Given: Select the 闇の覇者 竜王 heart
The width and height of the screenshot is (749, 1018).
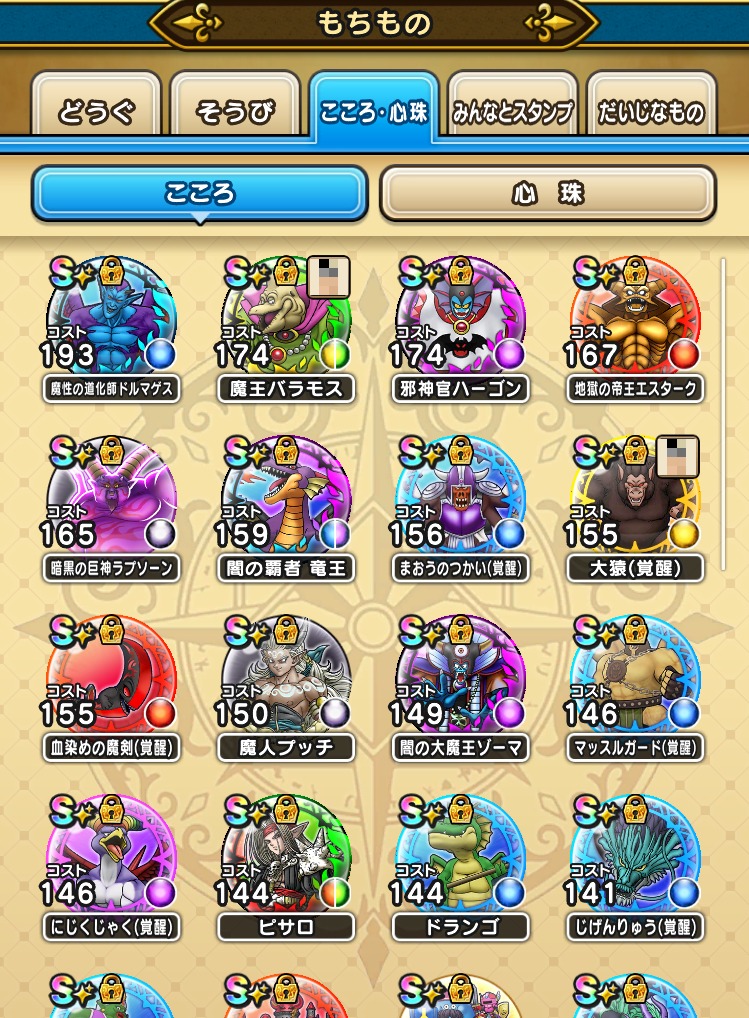Looking at the screenshot, I should [x=286, y=505].
